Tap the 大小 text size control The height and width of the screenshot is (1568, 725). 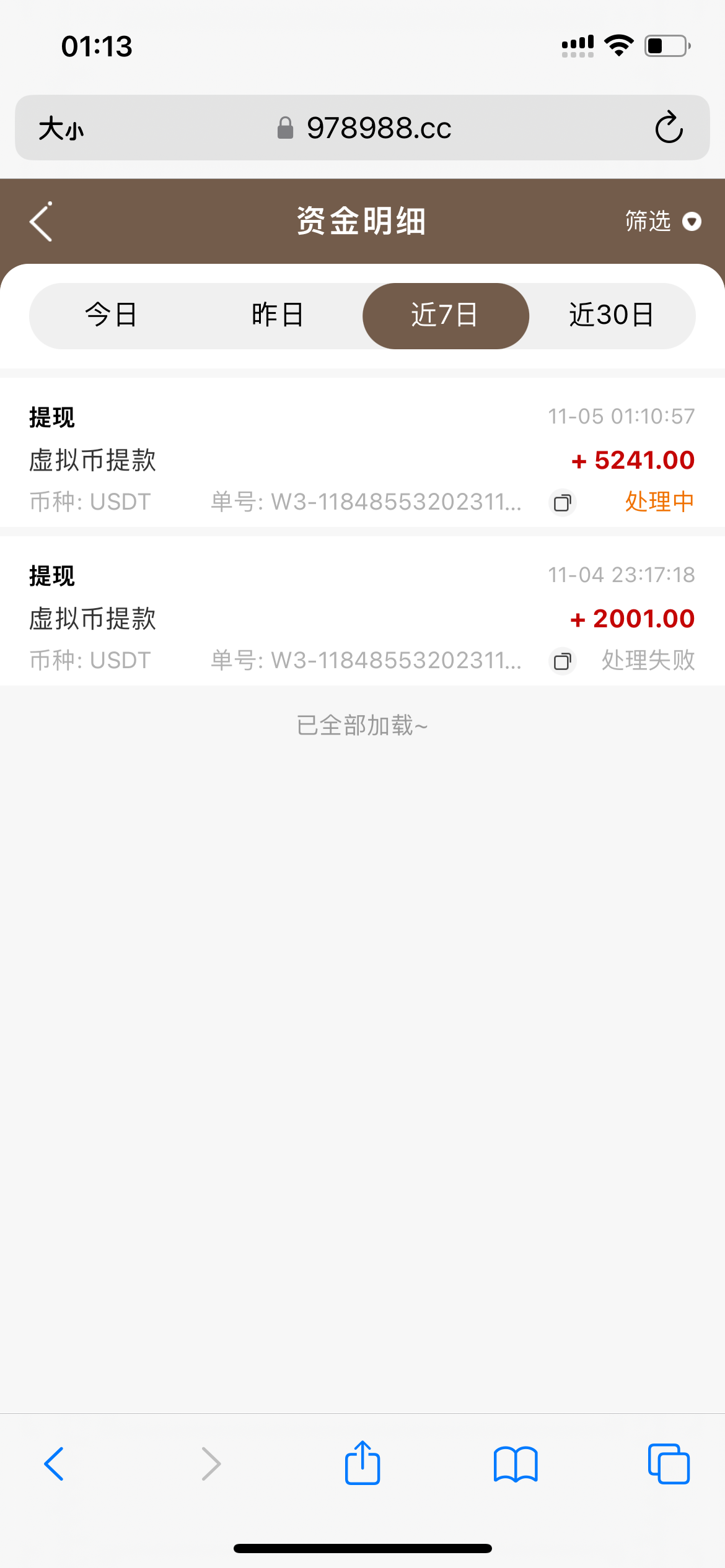(61, 128)
